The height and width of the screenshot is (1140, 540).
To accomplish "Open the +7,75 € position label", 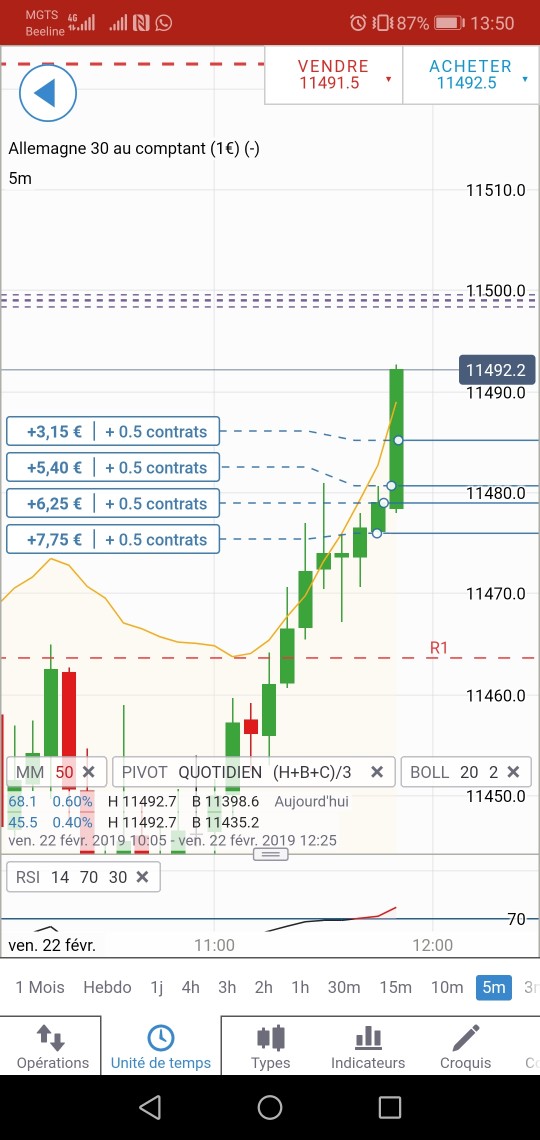I will [x=113, y=539].
